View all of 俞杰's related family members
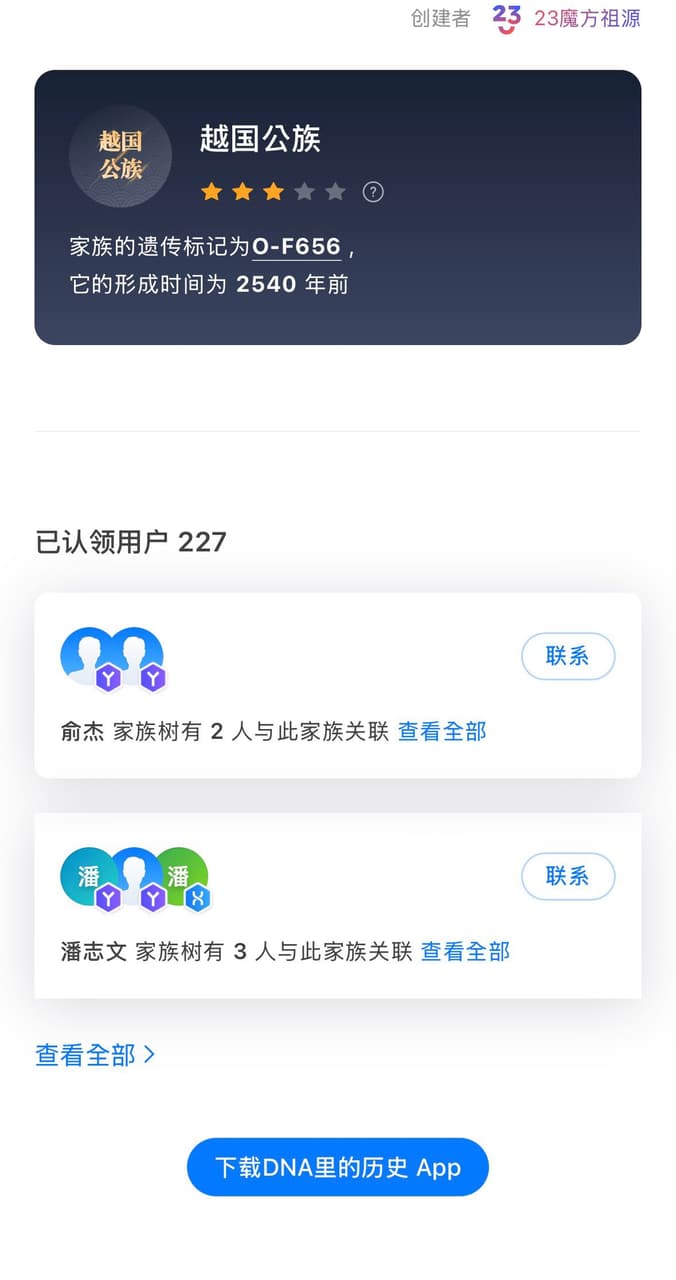This screenshot has height=1280, width=676. tap(442, 732)
